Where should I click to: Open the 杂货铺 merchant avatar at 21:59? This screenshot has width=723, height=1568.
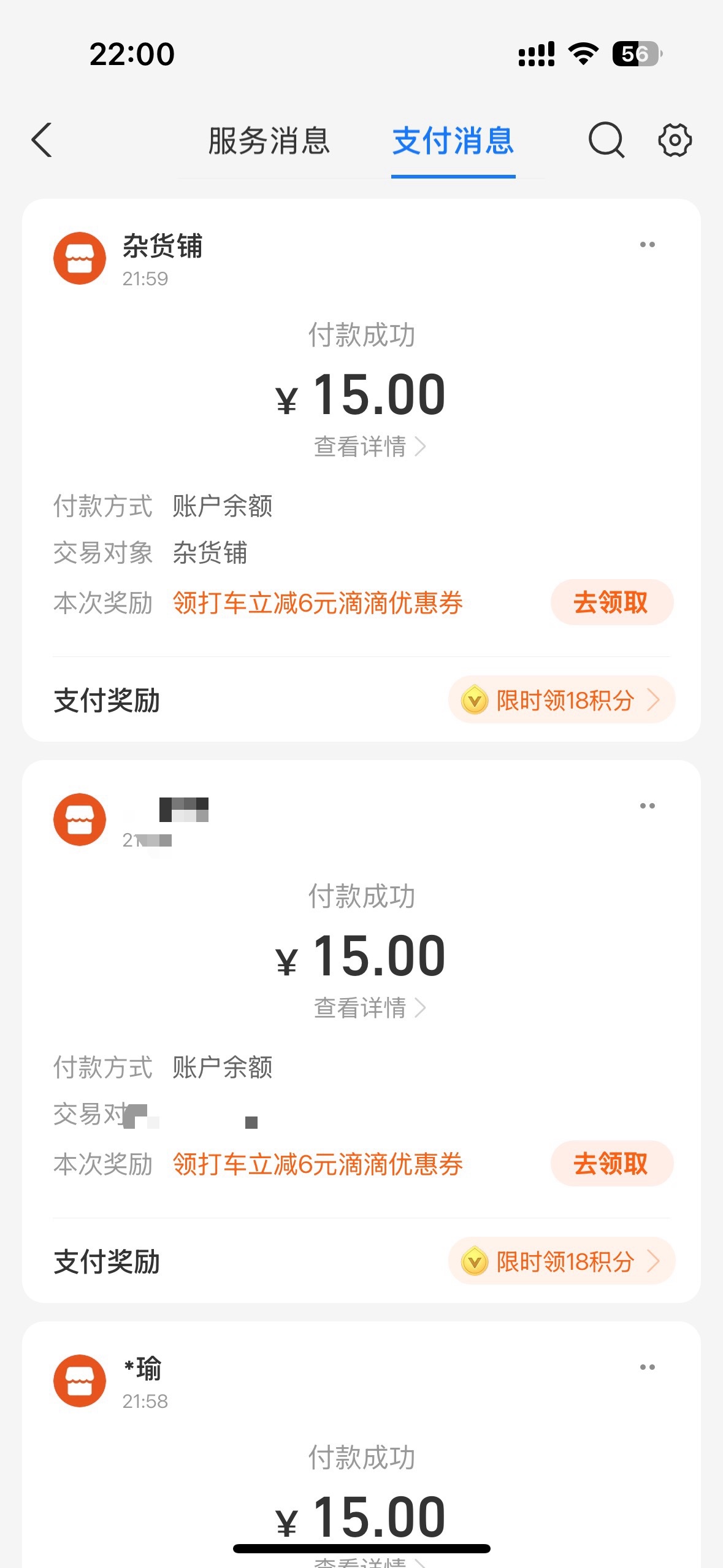point(80,258)
